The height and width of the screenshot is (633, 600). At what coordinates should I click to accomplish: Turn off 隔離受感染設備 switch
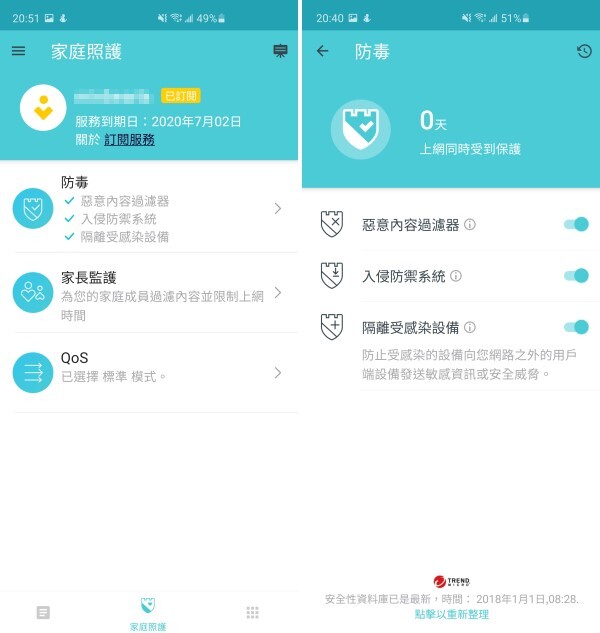pyautogui.click(x=576, y=327)
